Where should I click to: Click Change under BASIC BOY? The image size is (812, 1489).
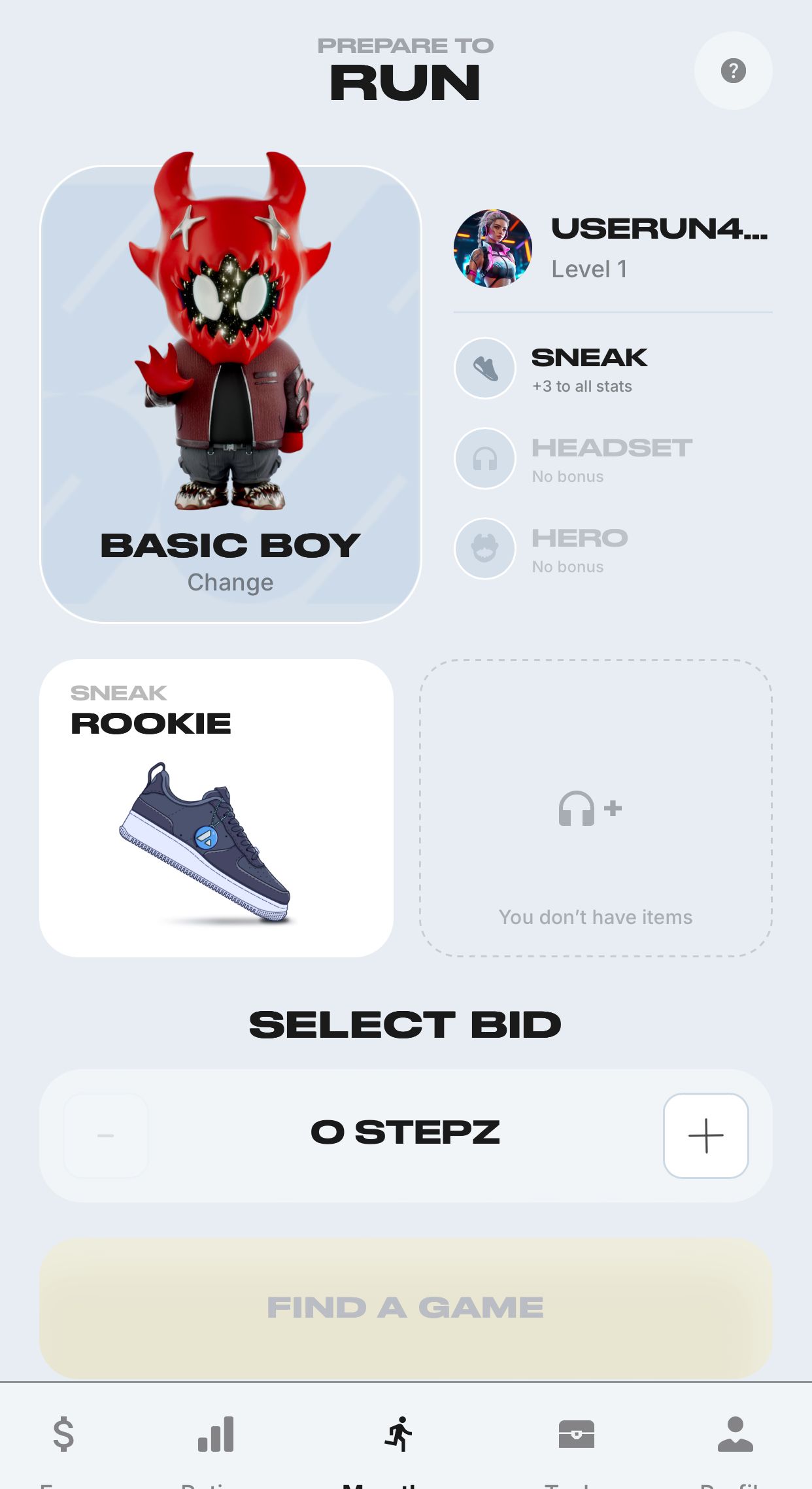(230, 582)
